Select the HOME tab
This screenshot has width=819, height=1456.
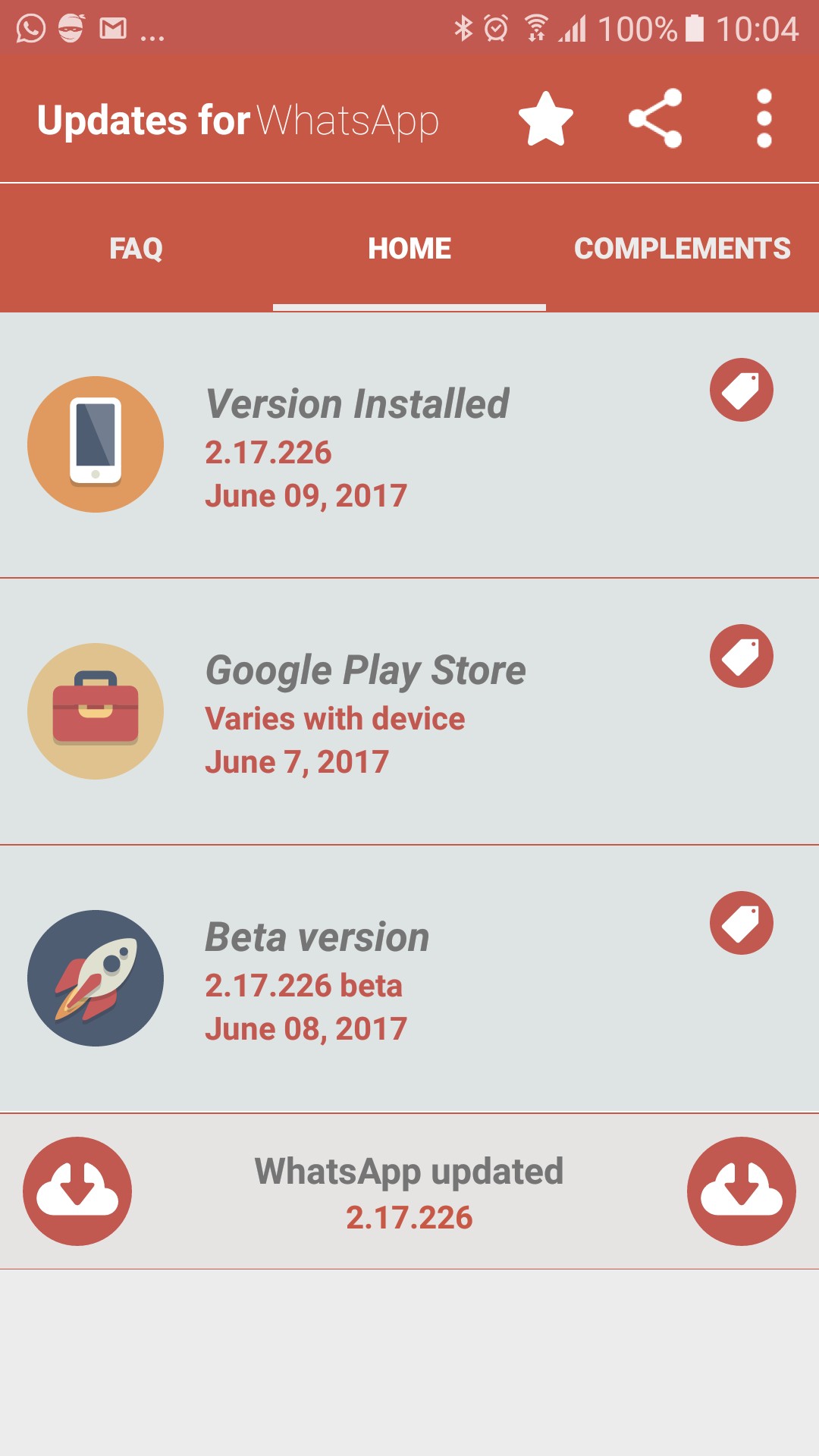point(409,249)
